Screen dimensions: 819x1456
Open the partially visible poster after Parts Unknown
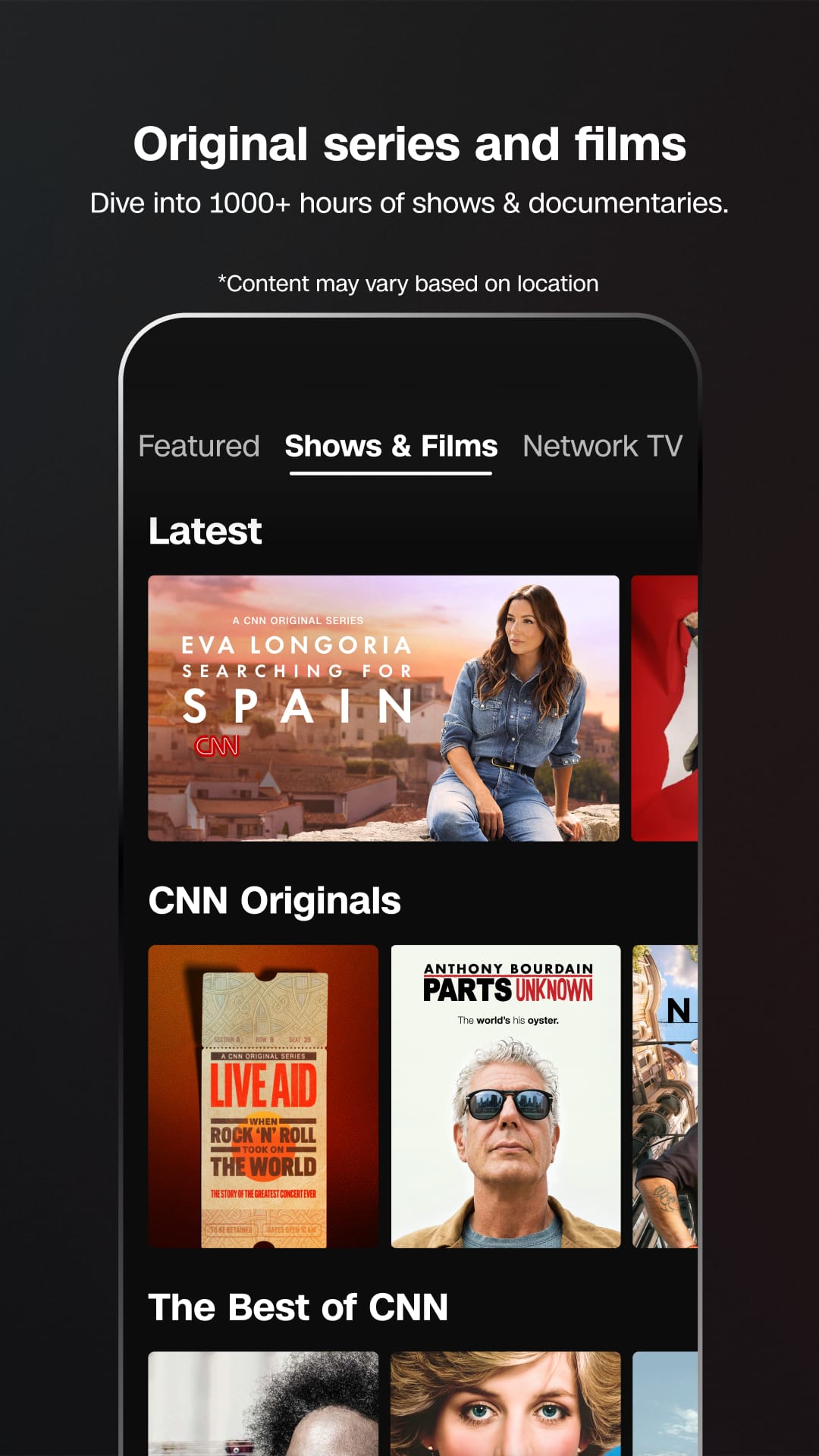pos(666,1094)
